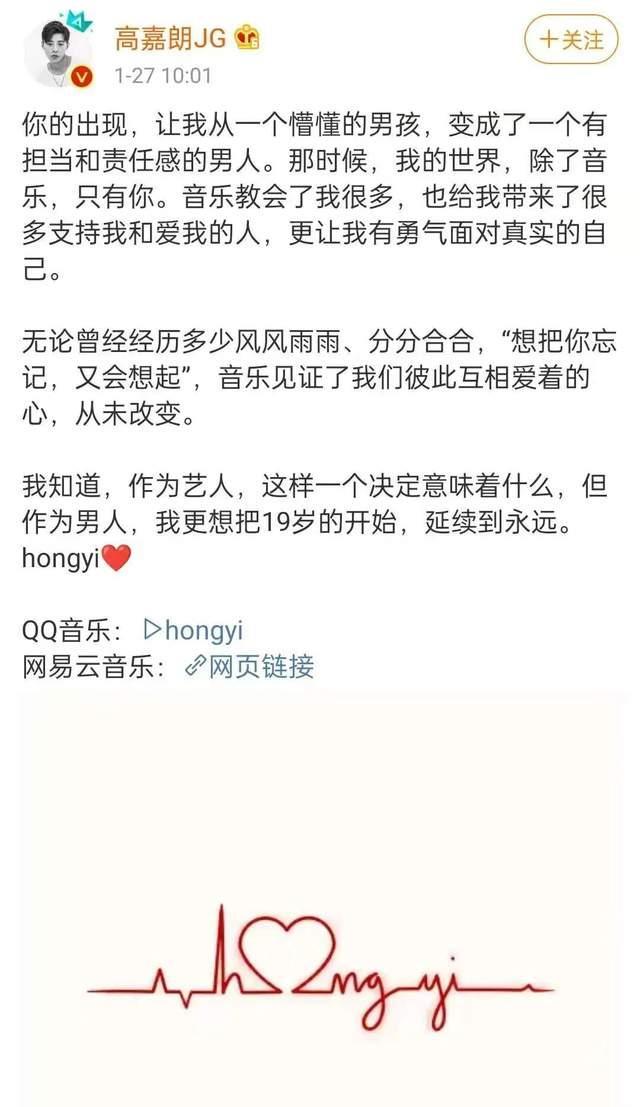Screen dimensions: 640x1107
Task: Open the 网页链接 for 网易云音乐
Action: tap(249, 666)
